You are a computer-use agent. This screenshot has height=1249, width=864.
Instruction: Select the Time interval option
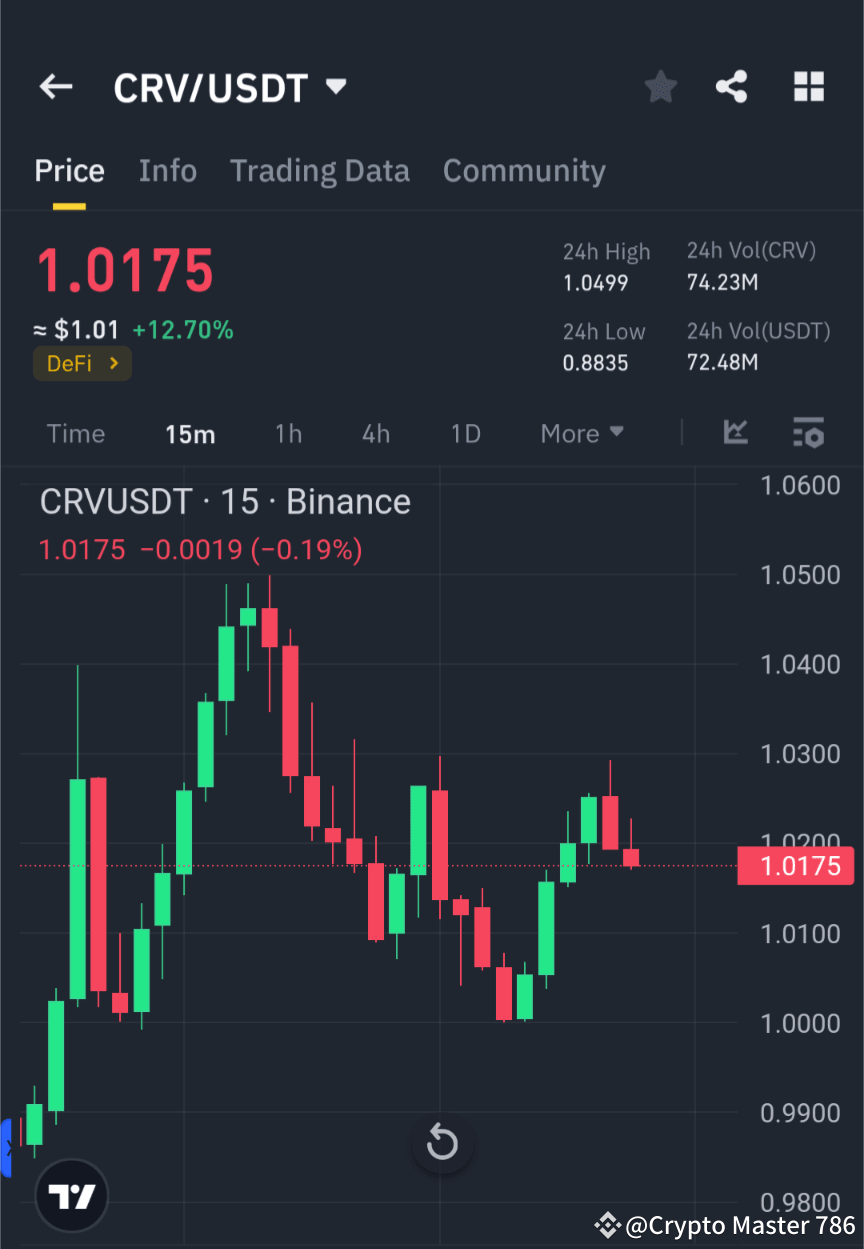76,433
